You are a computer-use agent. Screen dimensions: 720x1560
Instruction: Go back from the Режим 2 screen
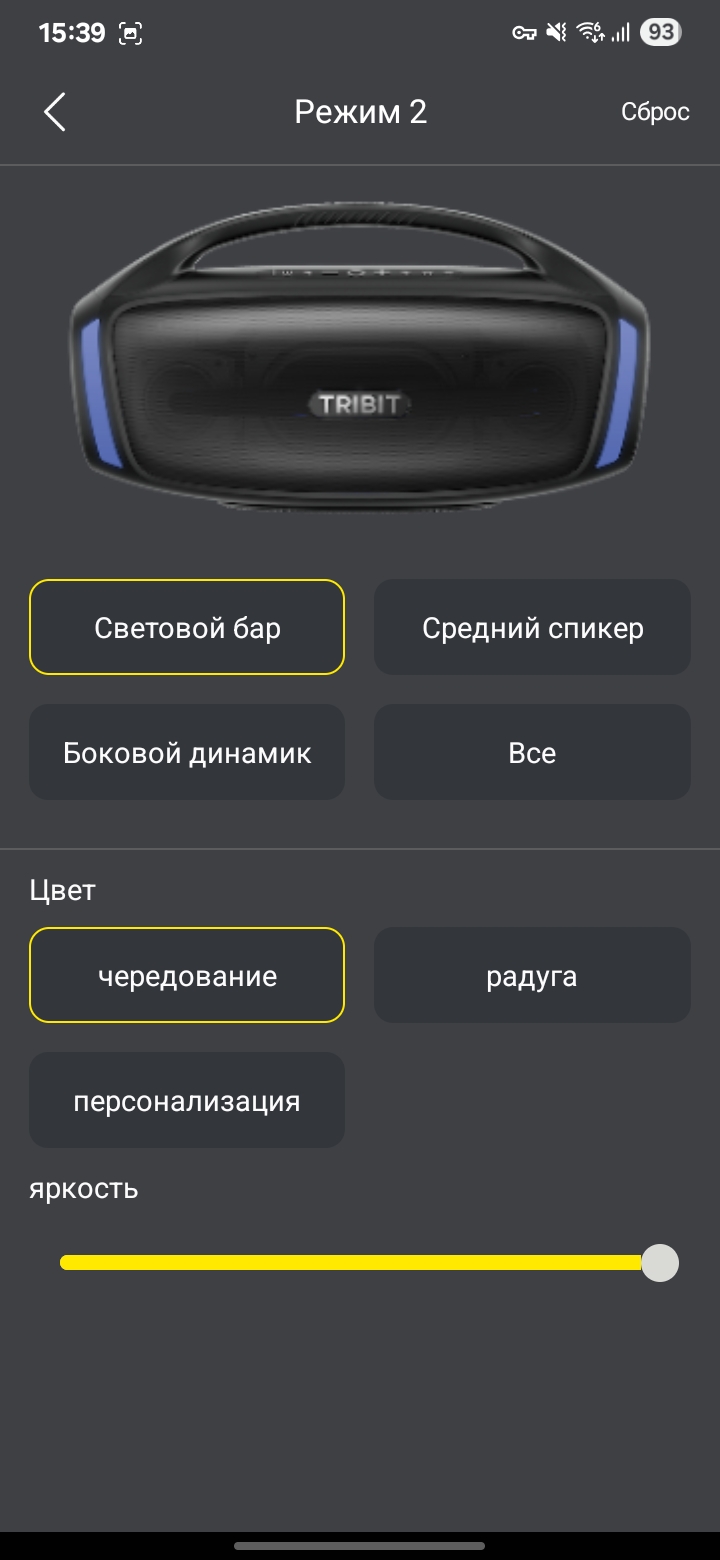pyautogui.click(x=55, y=112)
